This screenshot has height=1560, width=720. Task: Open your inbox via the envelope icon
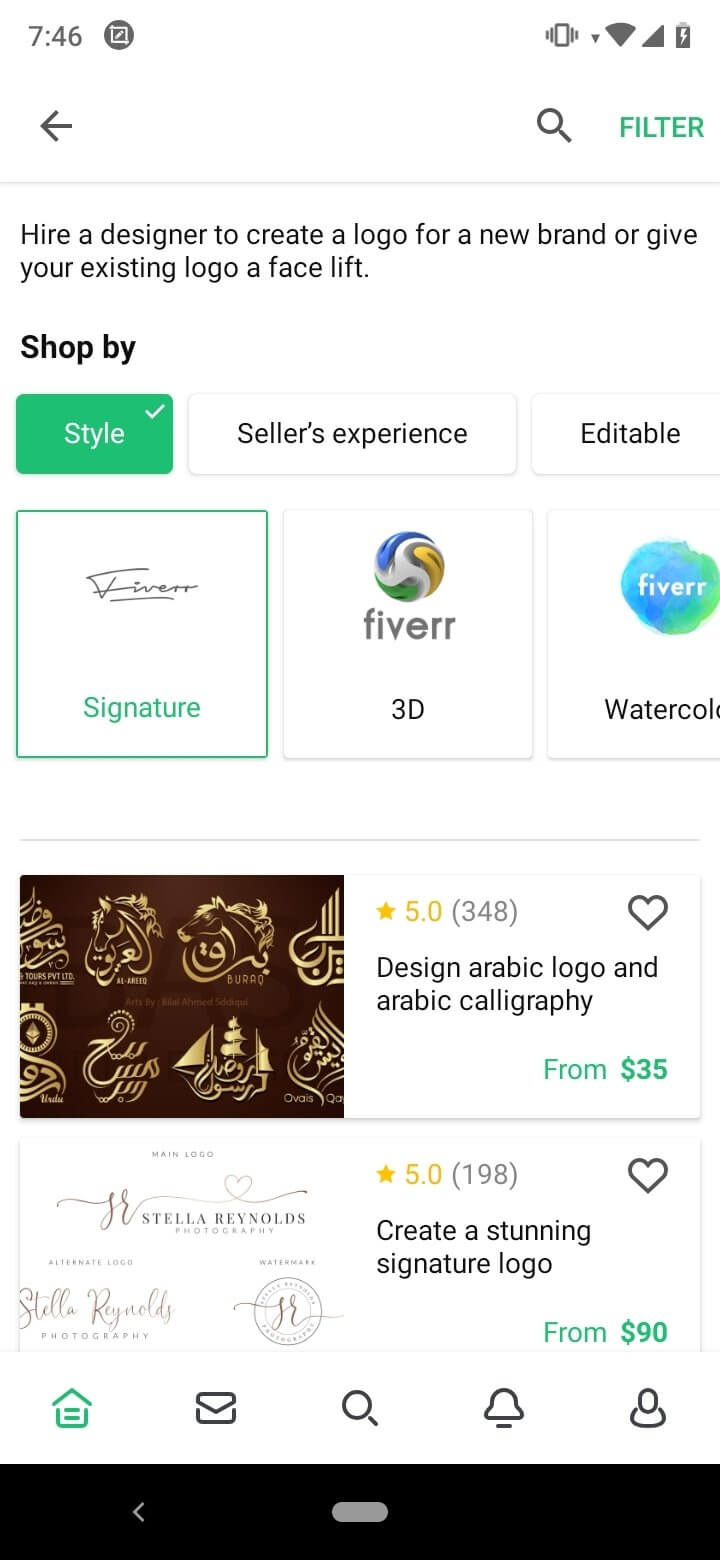click(x=216, y=1408)
